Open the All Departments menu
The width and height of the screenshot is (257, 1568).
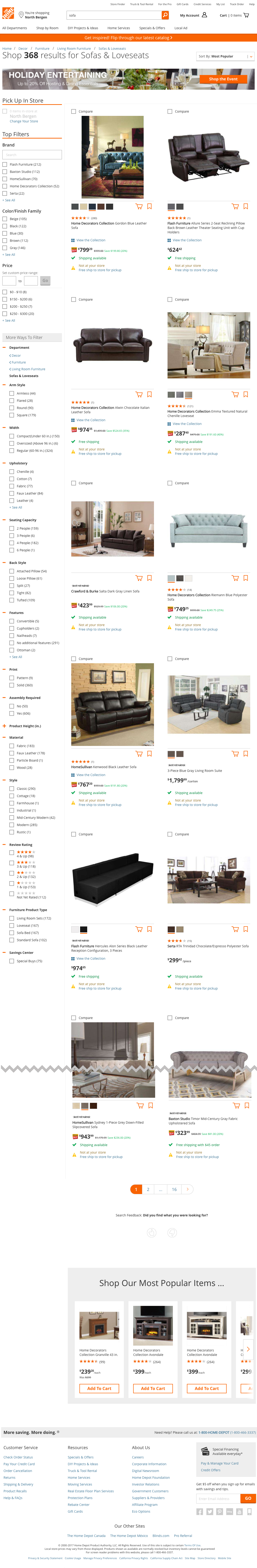coord(15,28)
